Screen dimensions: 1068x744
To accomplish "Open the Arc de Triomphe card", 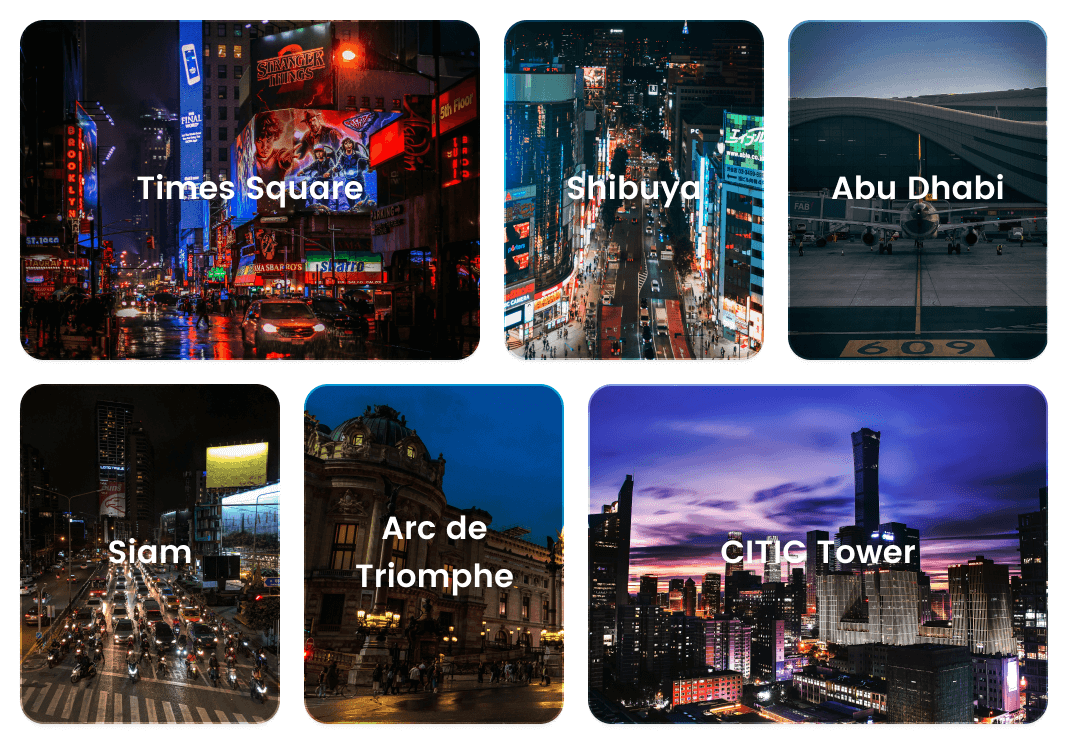I will pyautogui.click(x=434, y=553).
